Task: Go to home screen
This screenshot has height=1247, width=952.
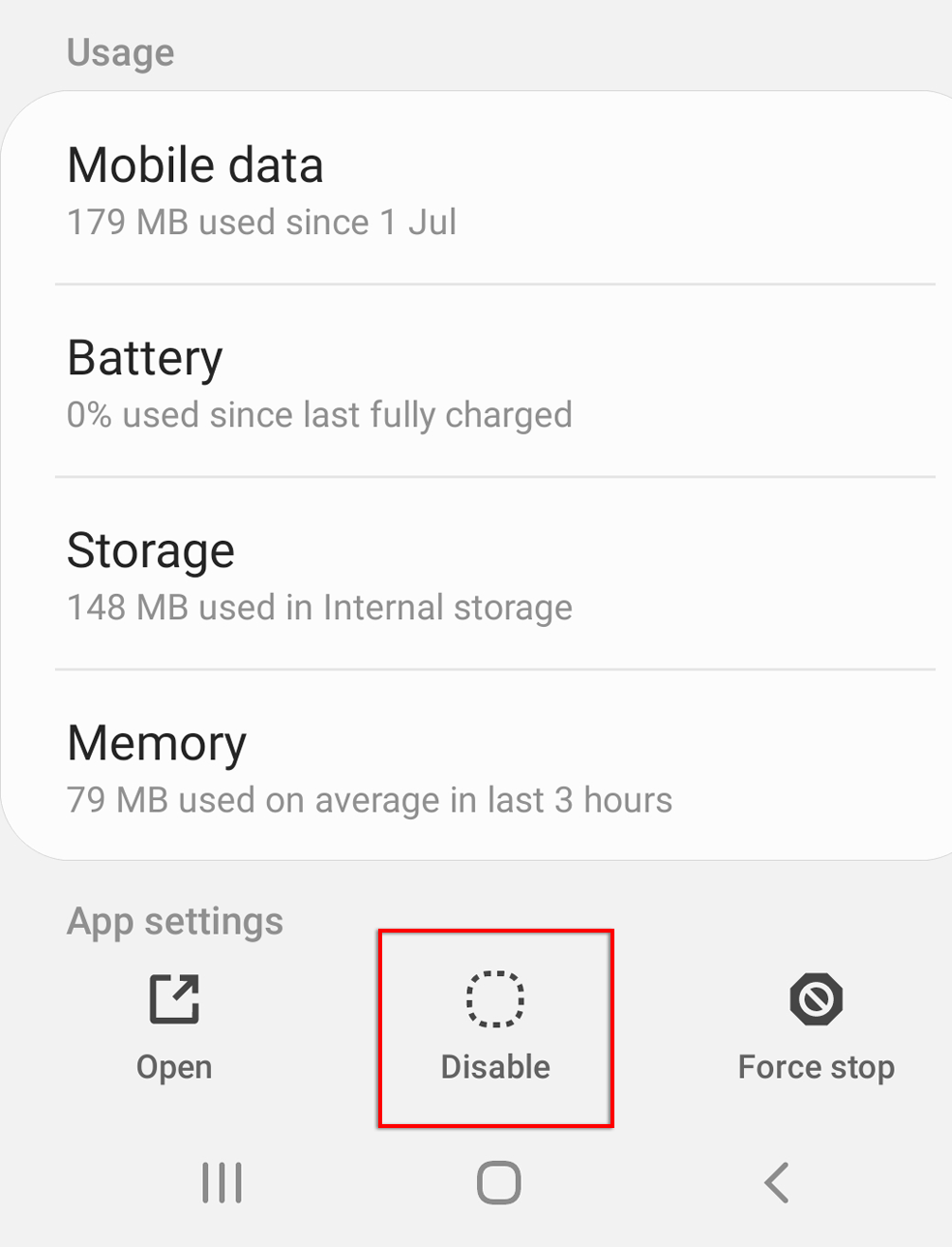Action: click(x=498, y=1182)
